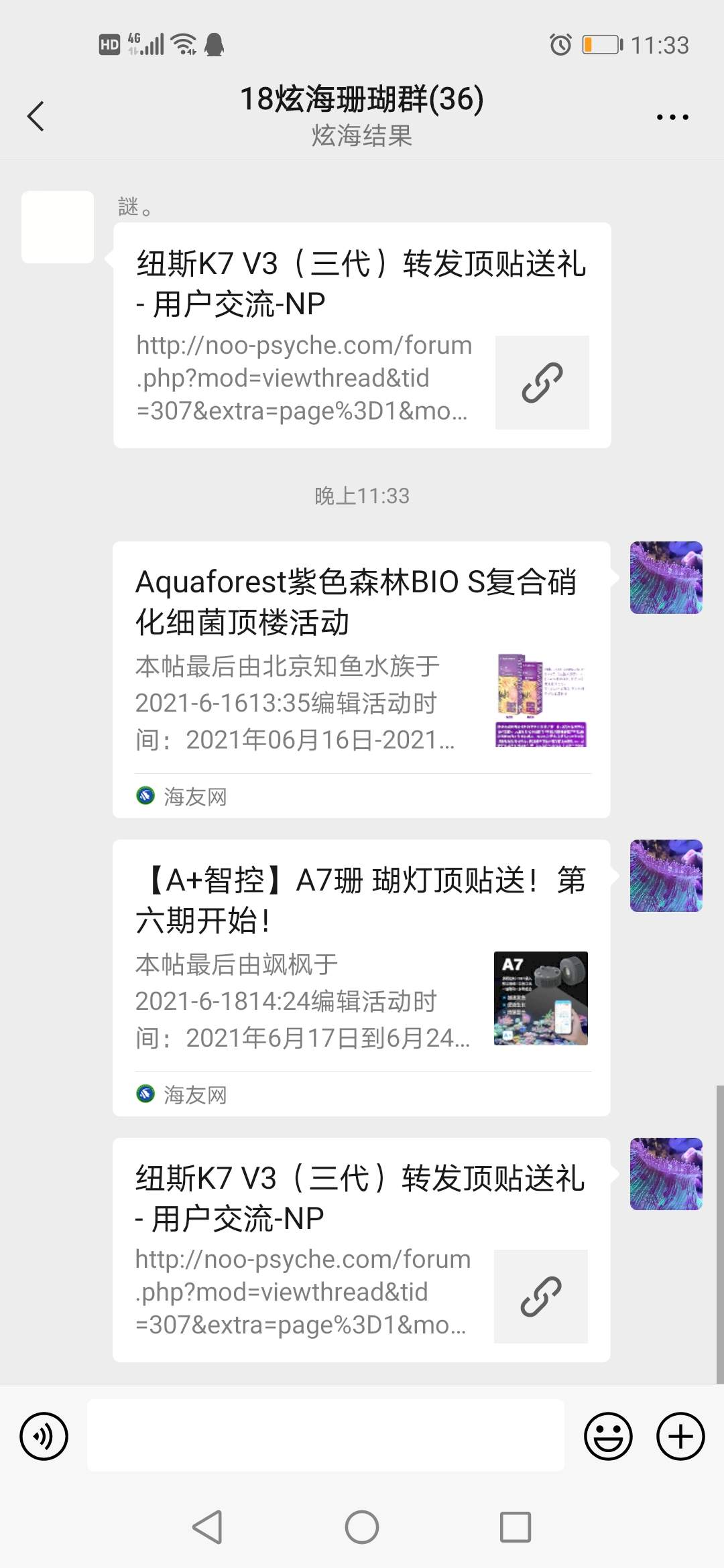Open the system recent apps view

pyautogui.click(x=516, y=1527)
